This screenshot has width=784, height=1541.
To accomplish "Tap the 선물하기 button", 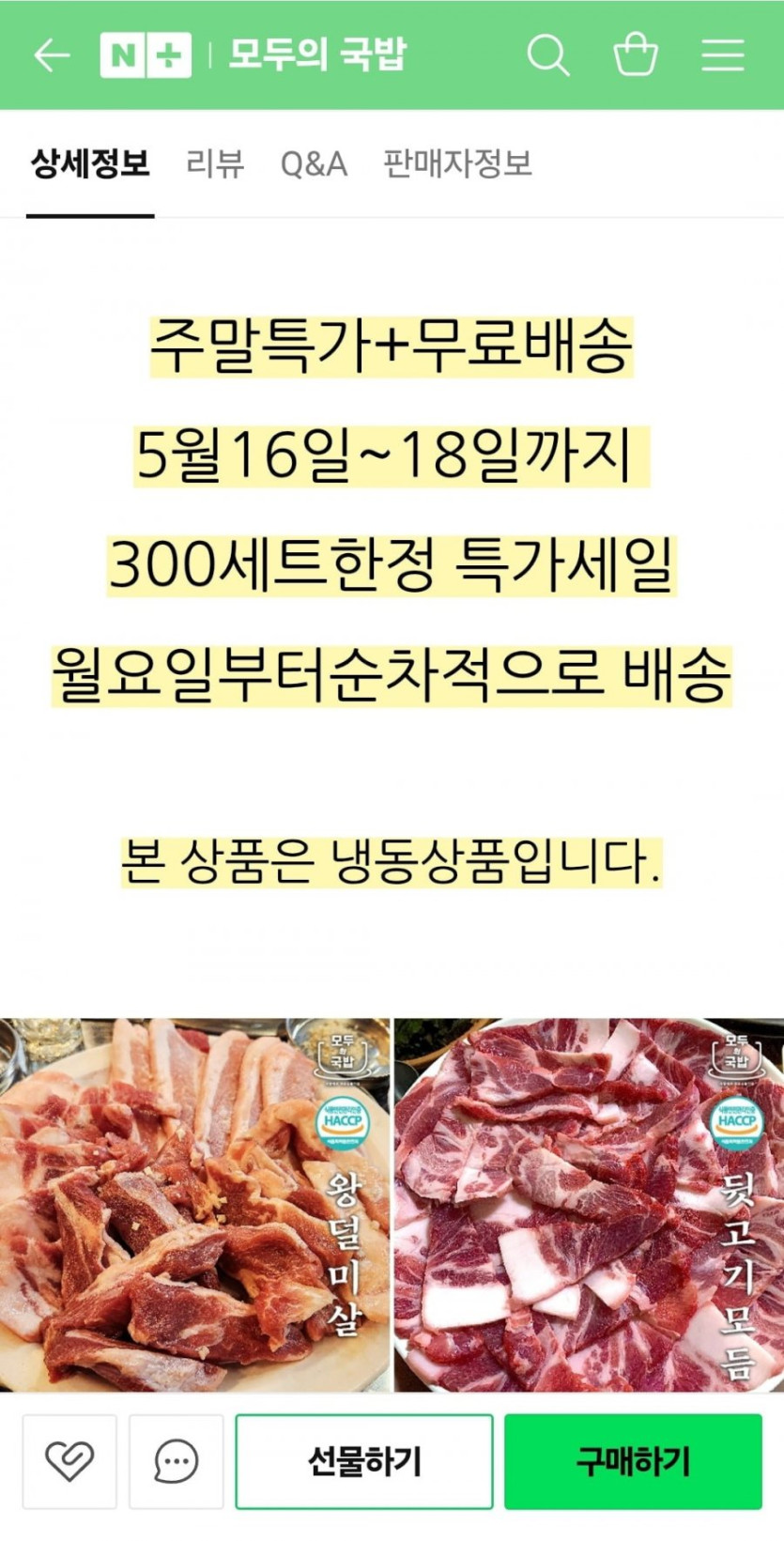I will click(364, 1461).
